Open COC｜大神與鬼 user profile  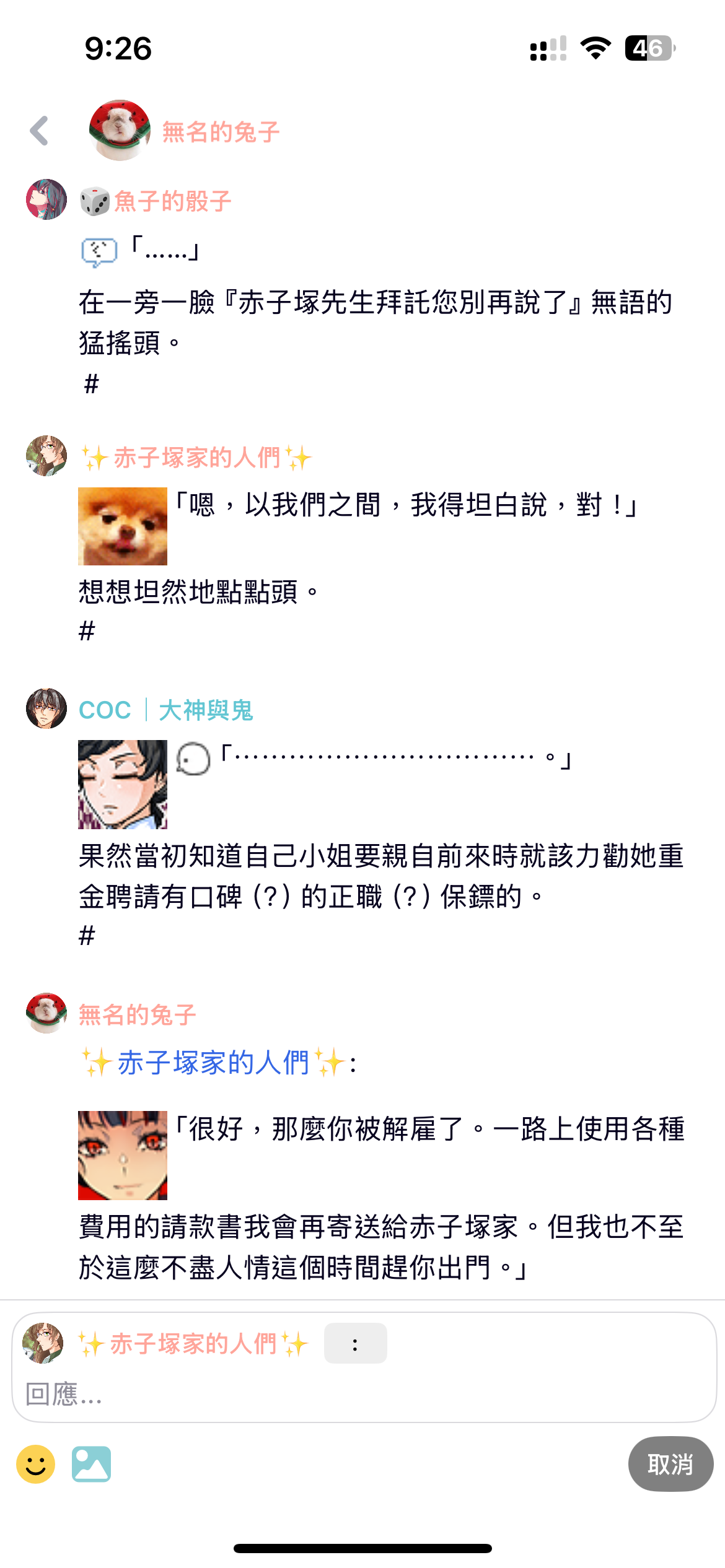pyautogui.click(x=165, y=710)
